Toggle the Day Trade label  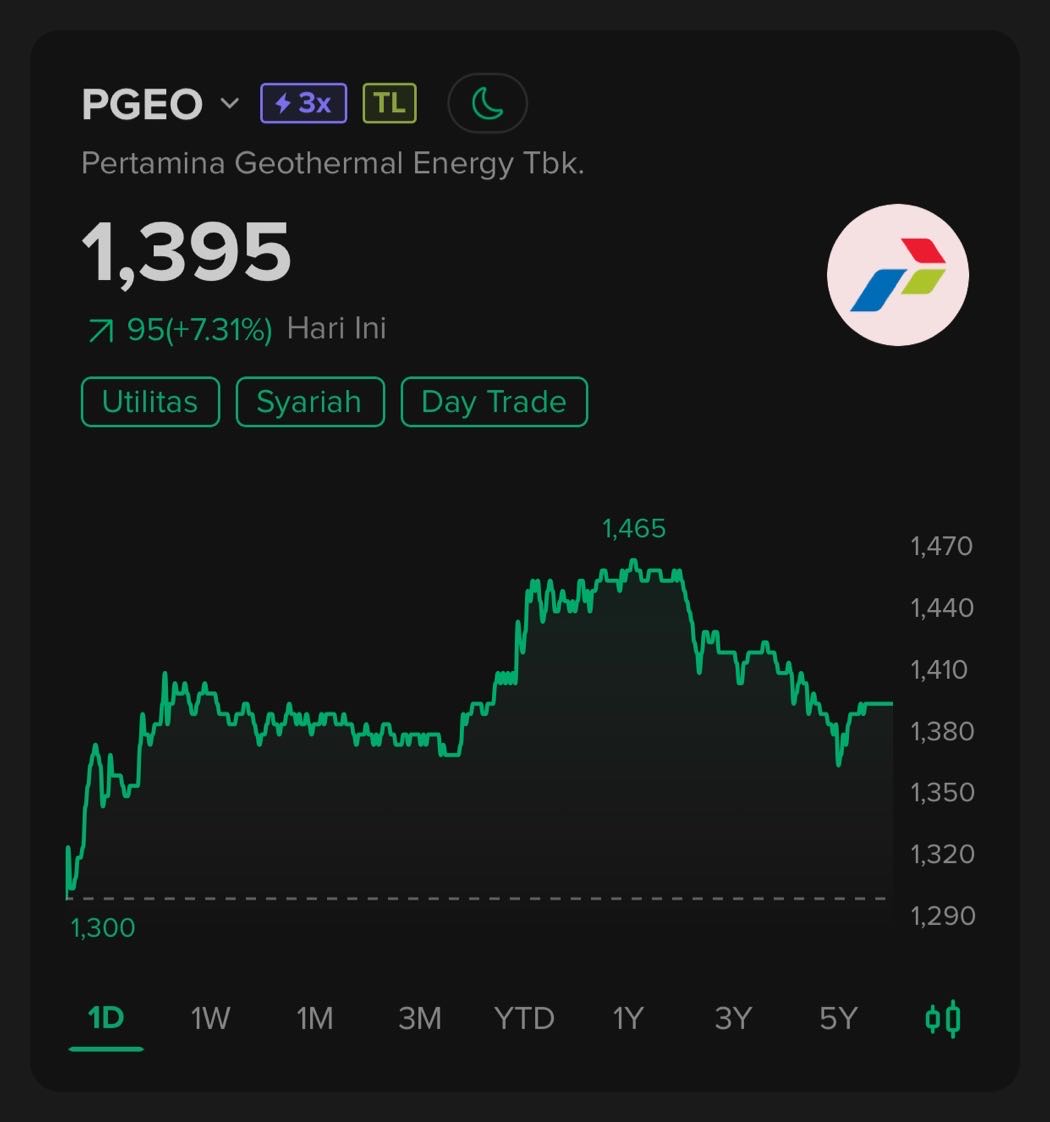(x=494, y=402)
